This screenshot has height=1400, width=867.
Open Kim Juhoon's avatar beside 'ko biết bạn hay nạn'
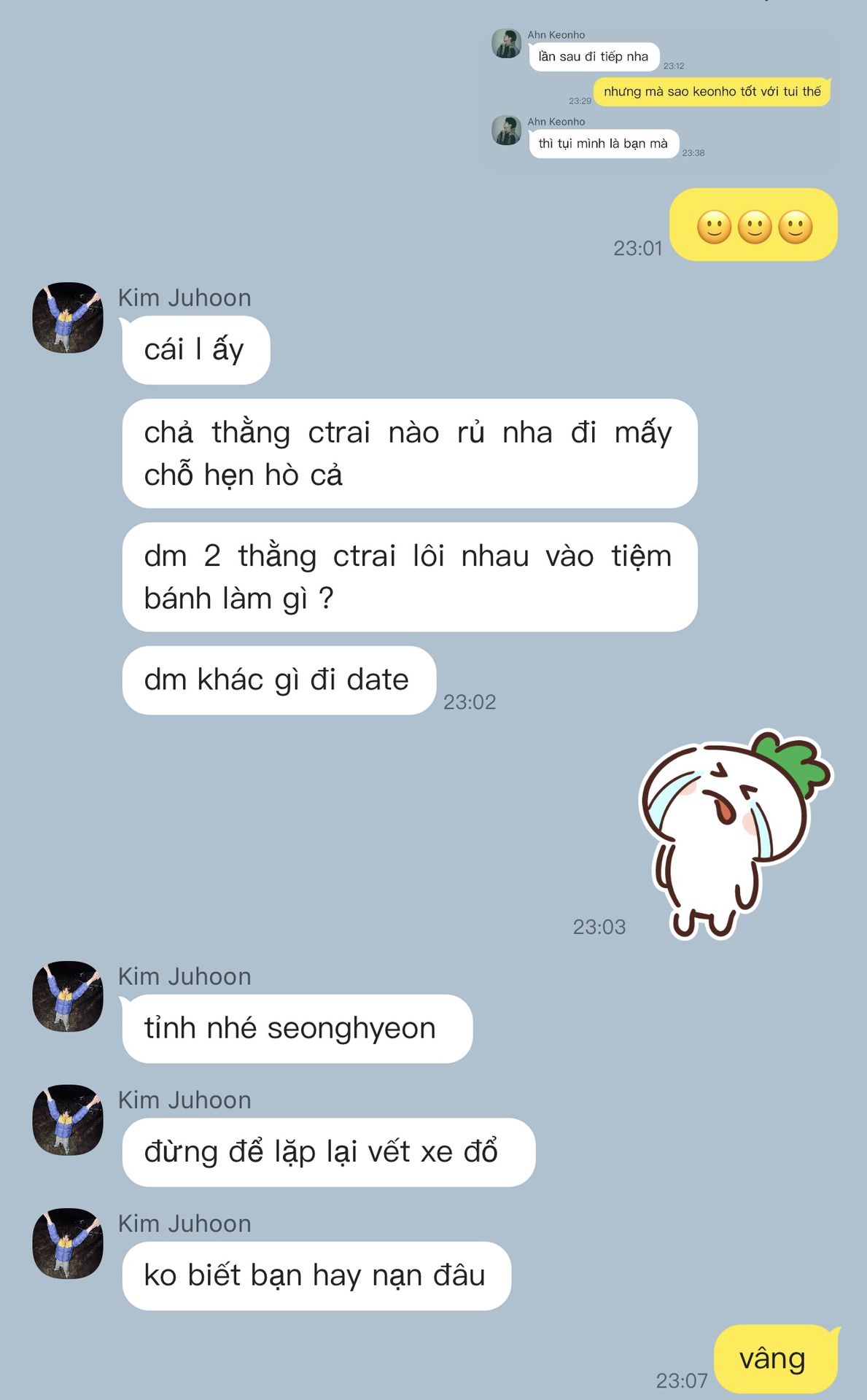coord(68,1243)
